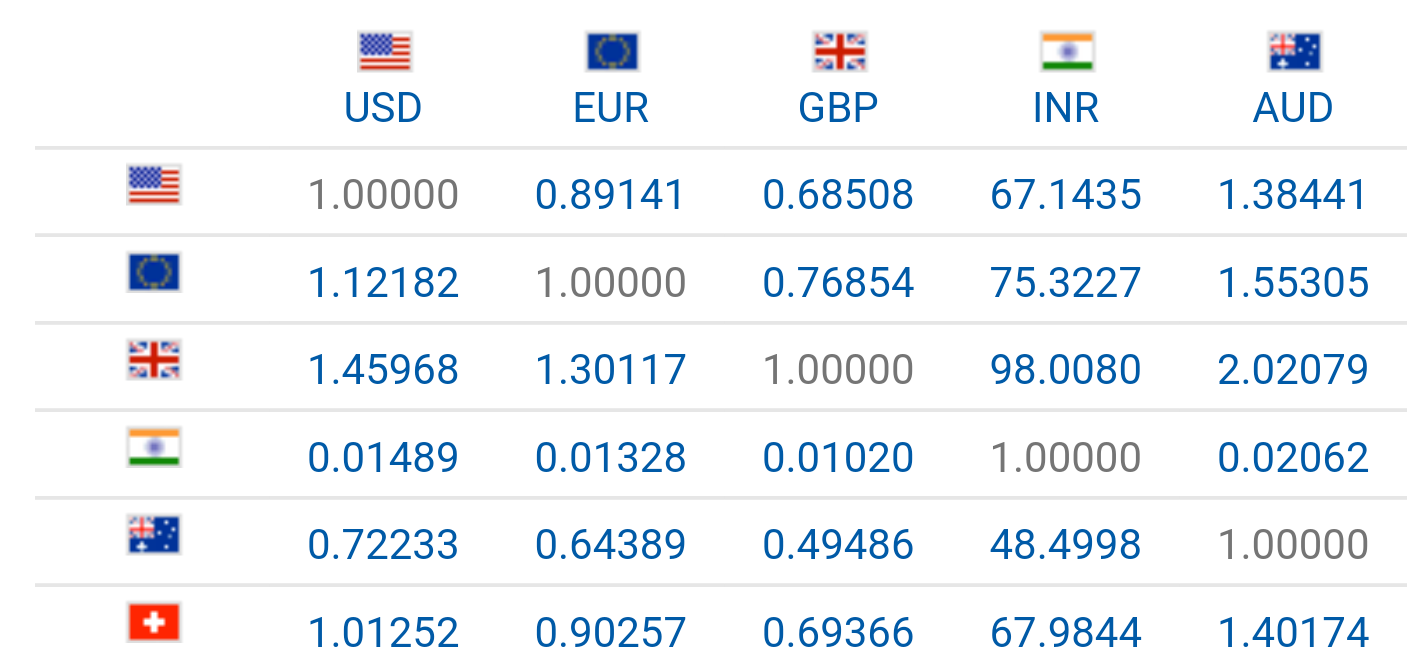1422x665 pixels.
Task: Open the 0.49486 AUD to GBP rate
Action: [x=838, y=545]
